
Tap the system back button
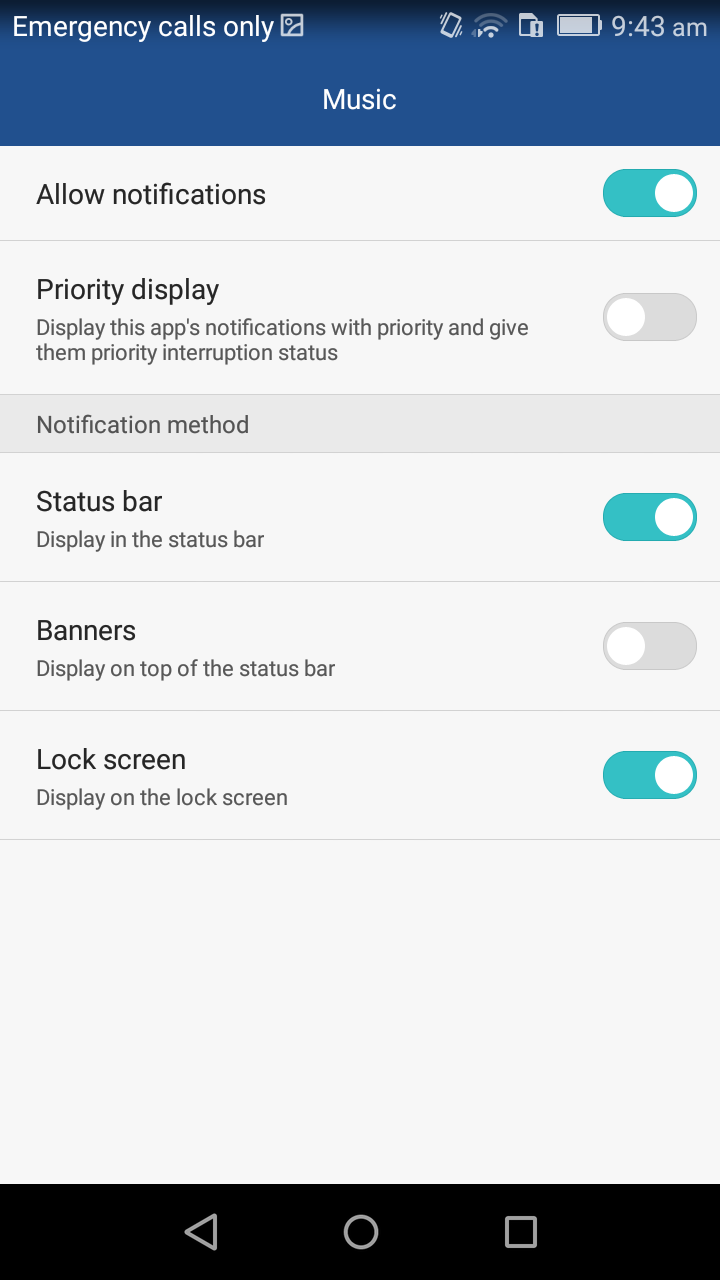click(x=201, y=1232)
